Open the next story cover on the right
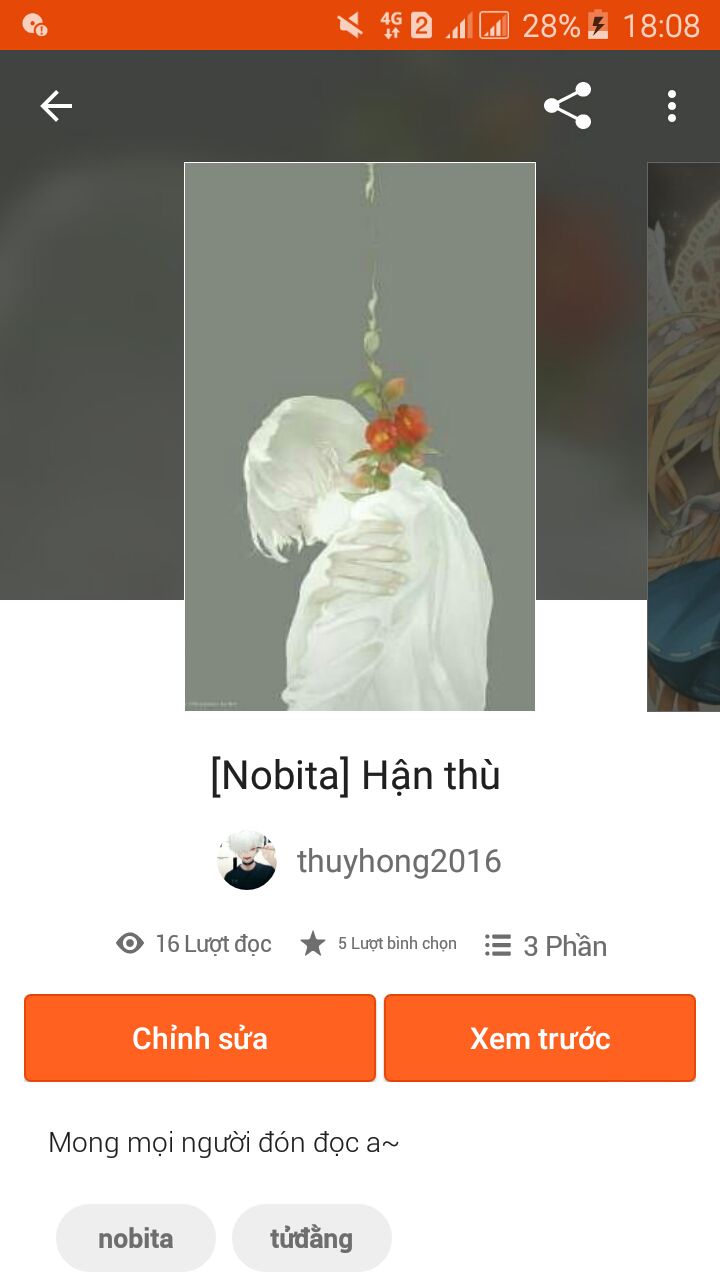This screenshot has width=720, height=1280. point(684,437)
